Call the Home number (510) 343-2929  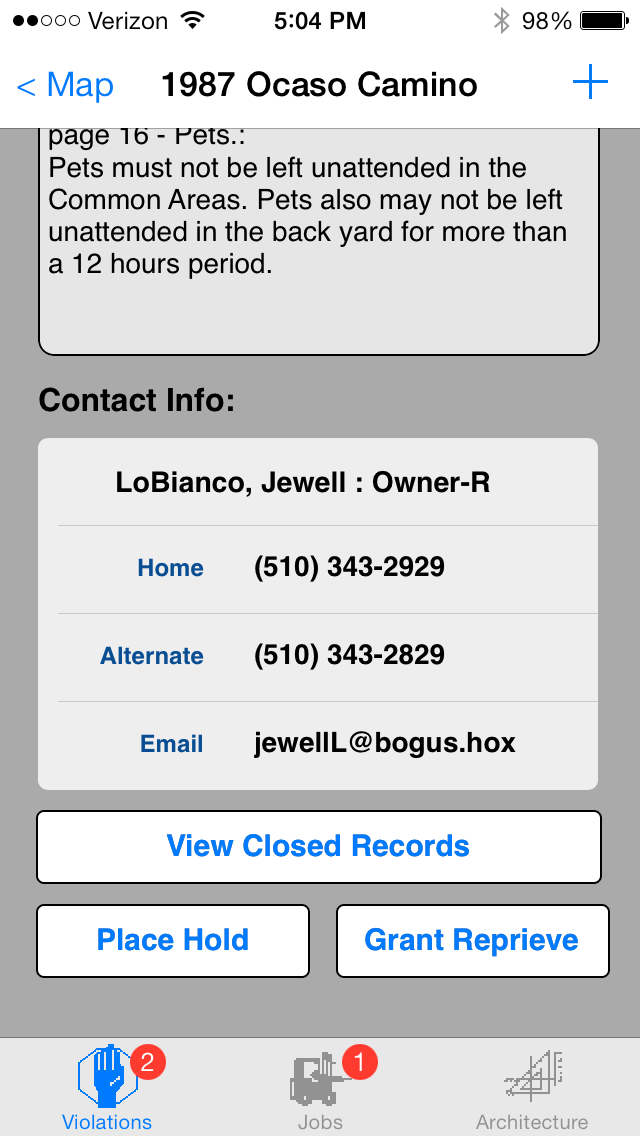tap(349, 568)
